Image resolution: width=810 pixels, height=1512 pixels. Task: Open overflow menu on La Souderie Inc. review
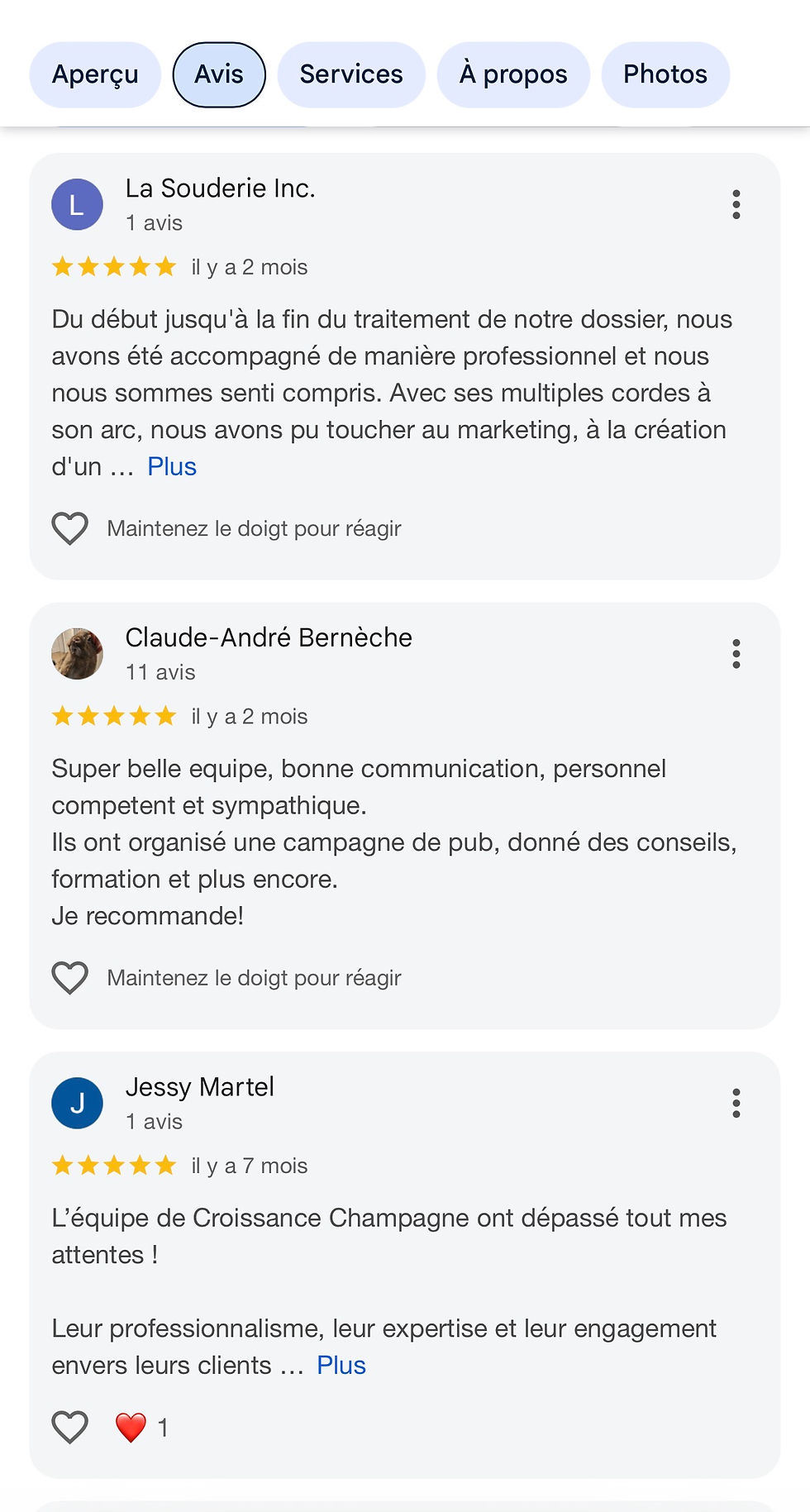coord(736,204)
